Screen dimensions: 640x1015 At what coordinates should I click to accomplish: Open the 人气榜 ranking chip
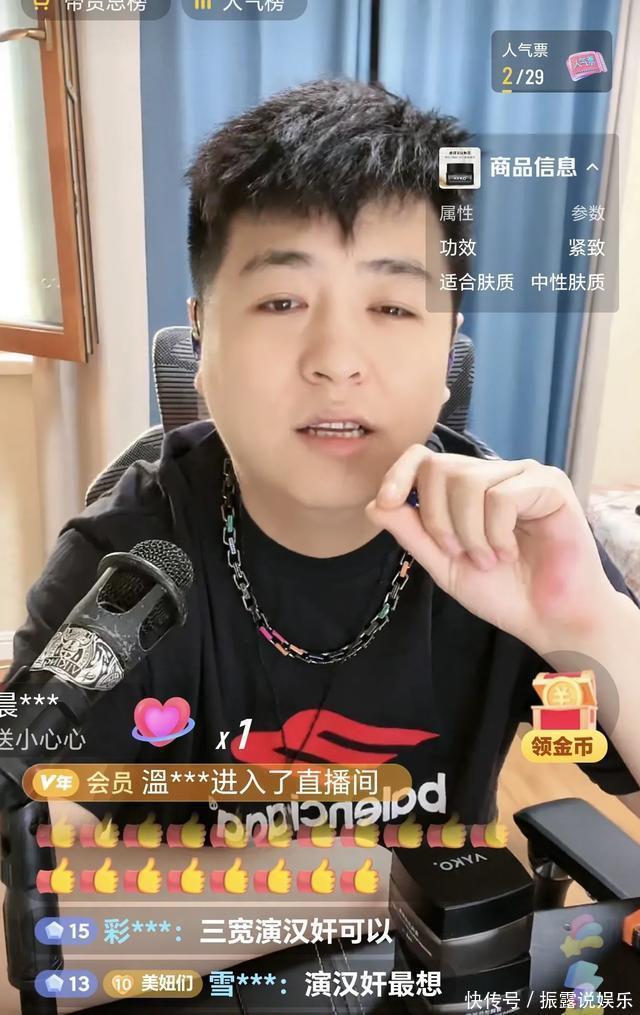pyautogui.click(x=243, y=6)
